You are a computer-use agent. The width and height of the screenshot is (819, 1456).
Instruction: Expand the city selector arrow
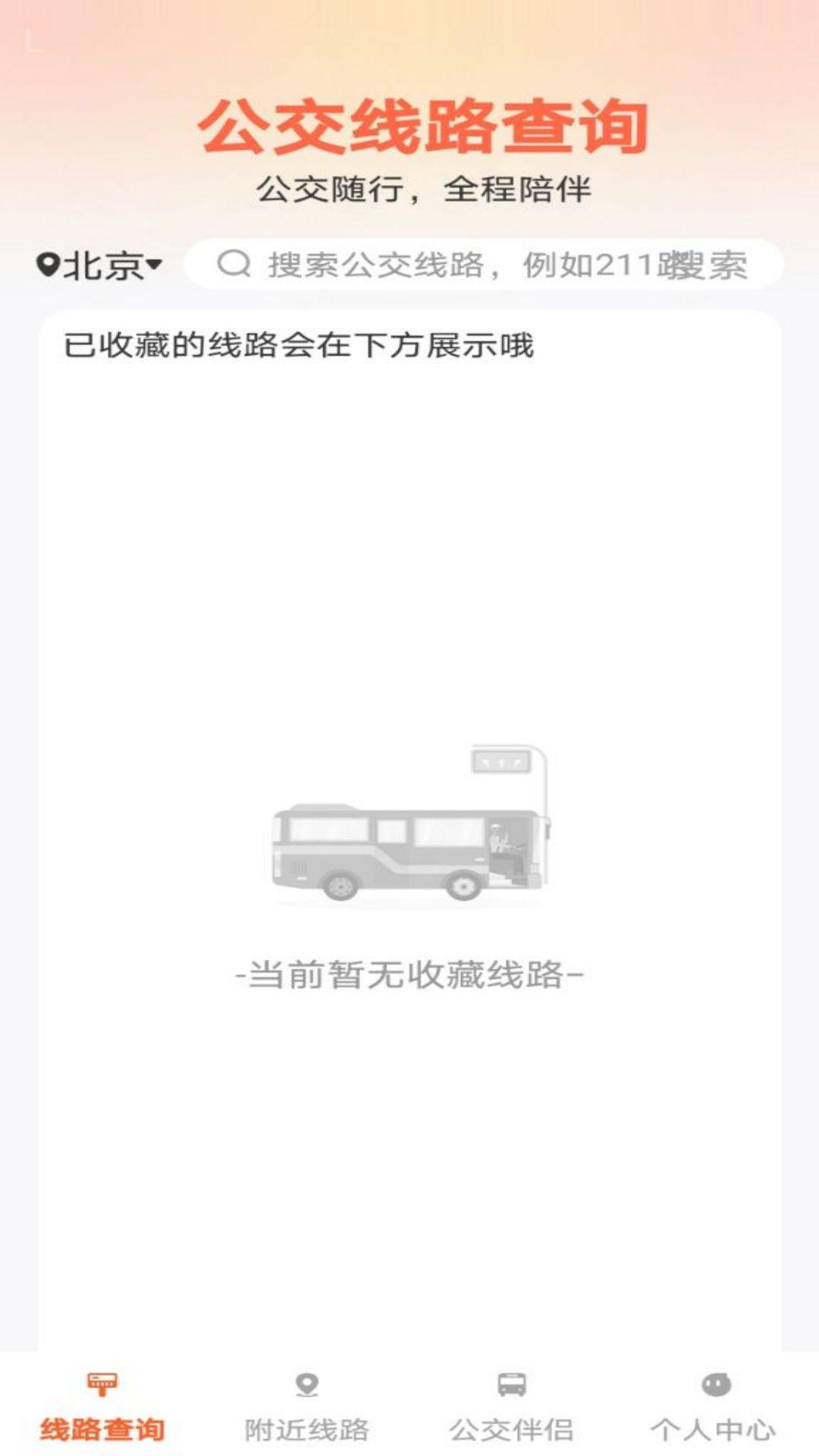(155, 265)
